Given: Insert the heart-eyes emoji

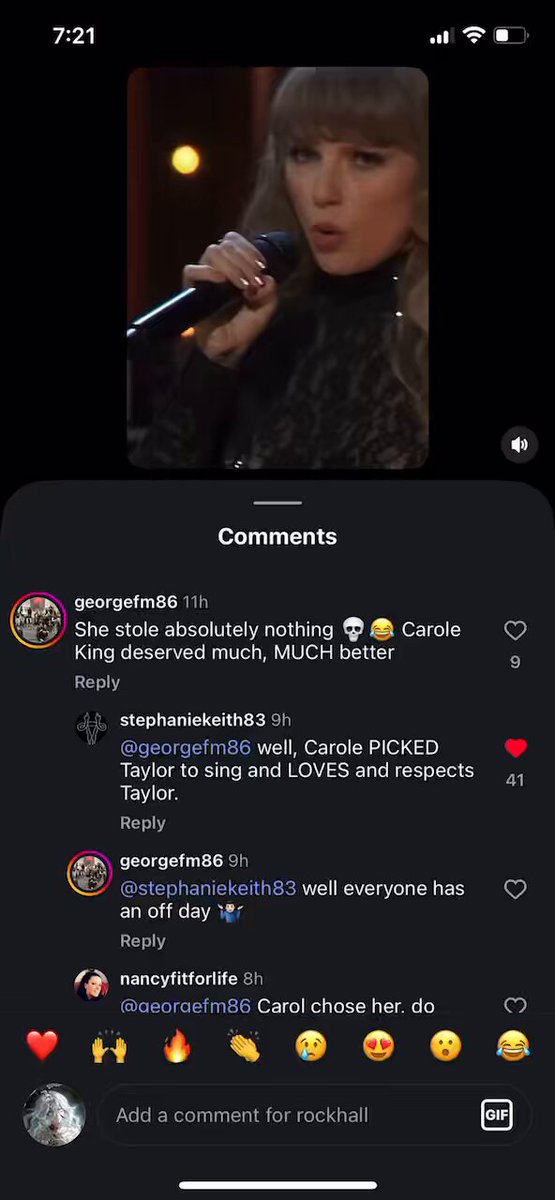Looking at the screenshot, I should point(378,1046).
